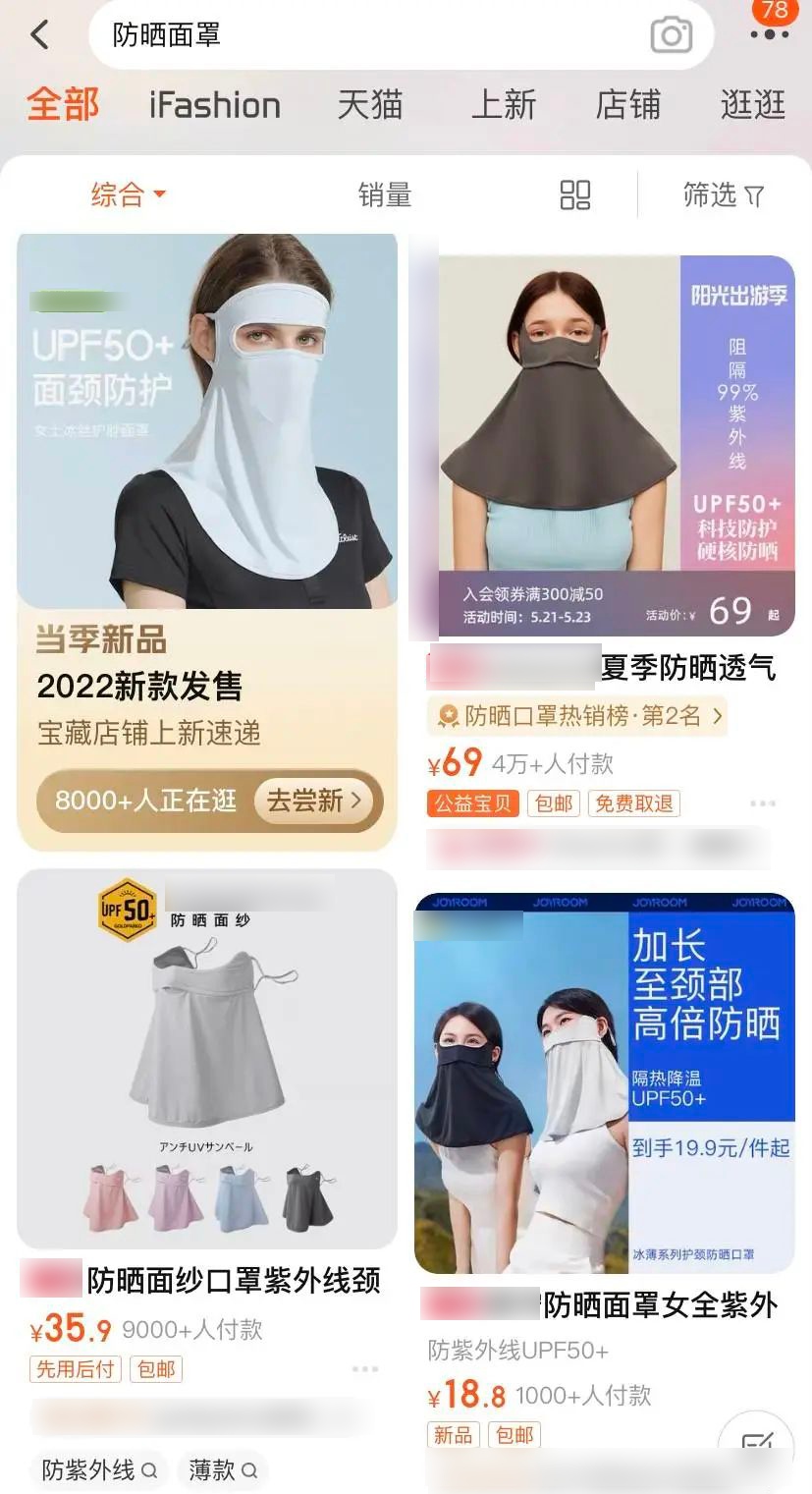812x1494 pixels.
Task: Sort results by 销量
Action: (x=384, y=194)
